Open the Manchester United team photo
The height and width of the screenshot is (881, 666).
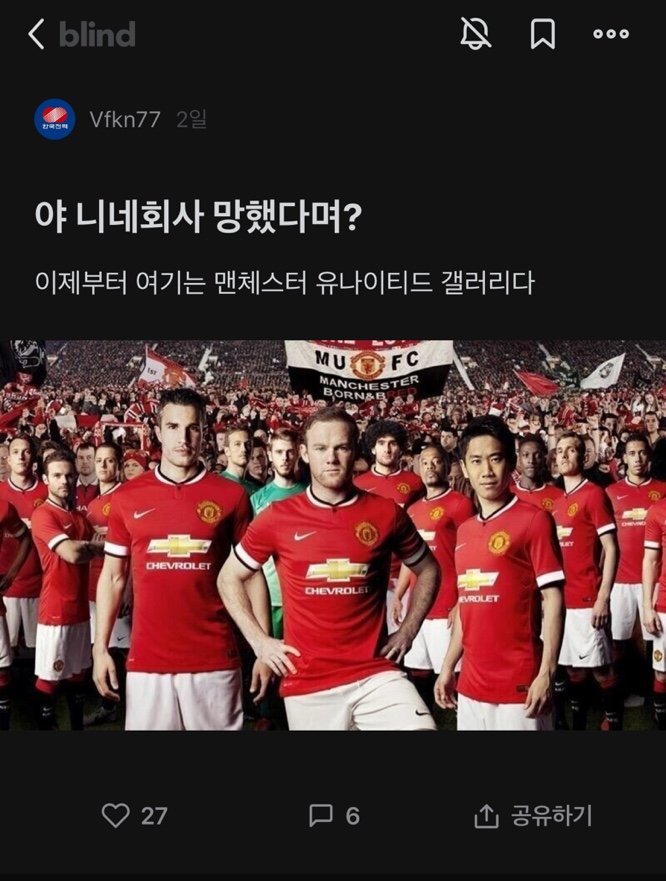pos(333,535)
